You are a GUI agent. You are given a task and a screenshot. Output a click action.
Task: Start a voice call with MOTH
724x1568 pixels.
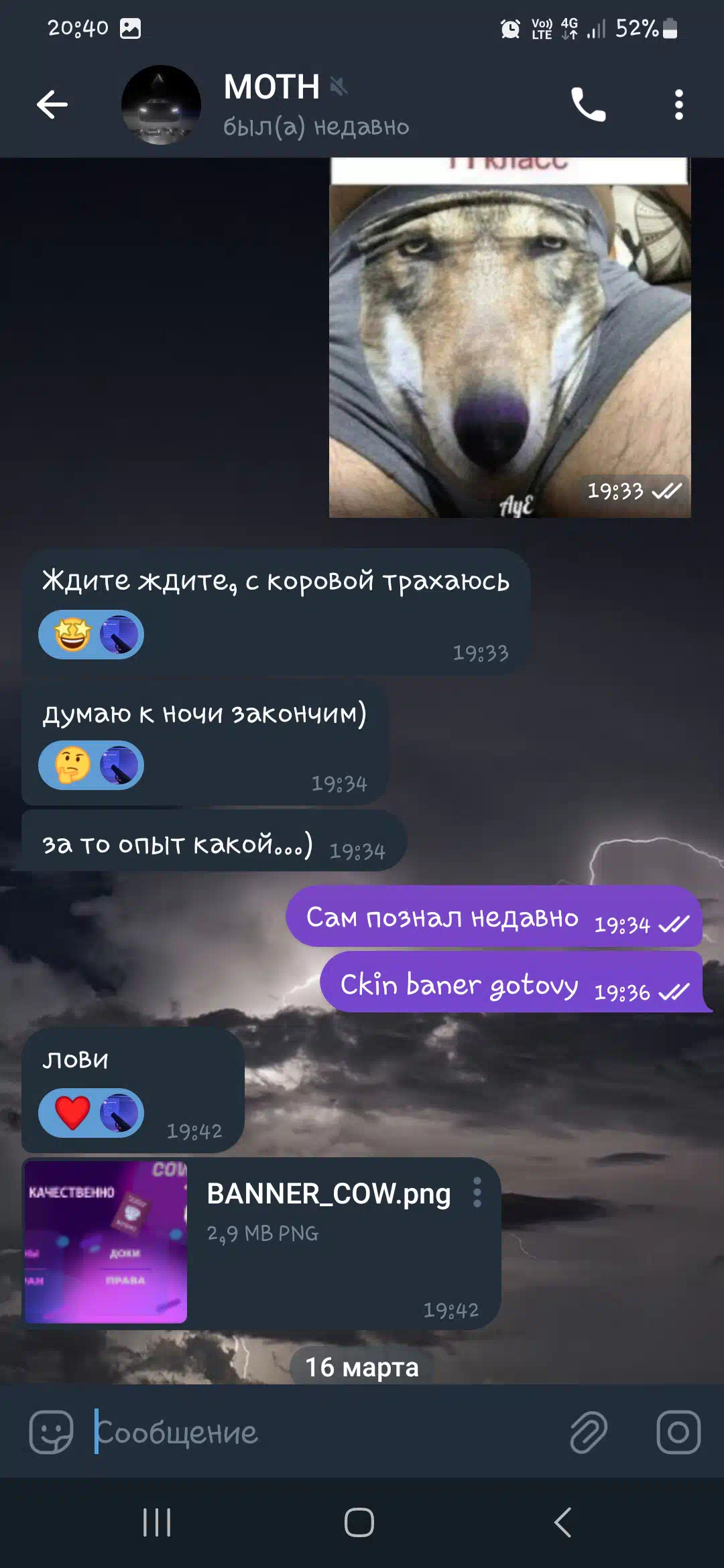589,105
